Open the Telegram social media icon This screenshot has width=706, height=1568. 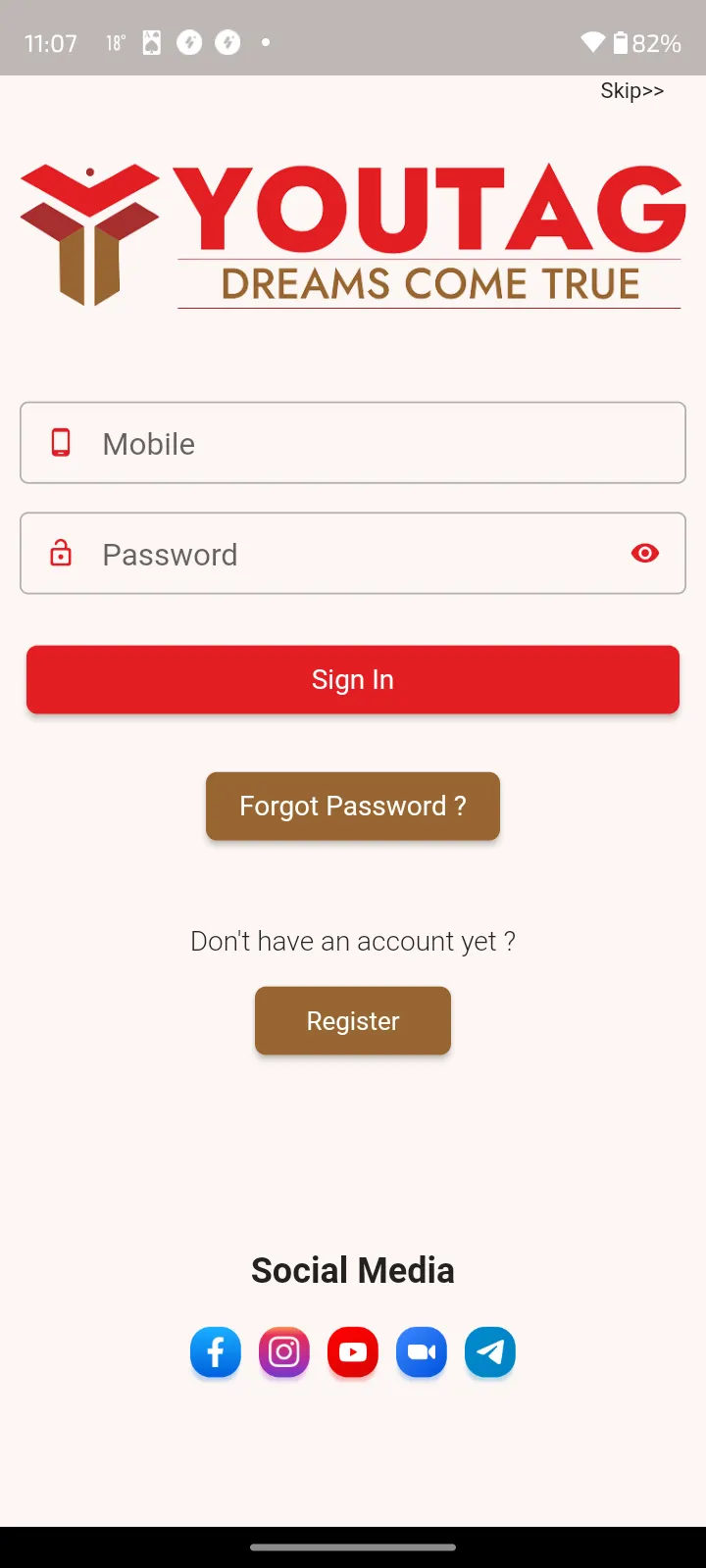point(489,1351)
